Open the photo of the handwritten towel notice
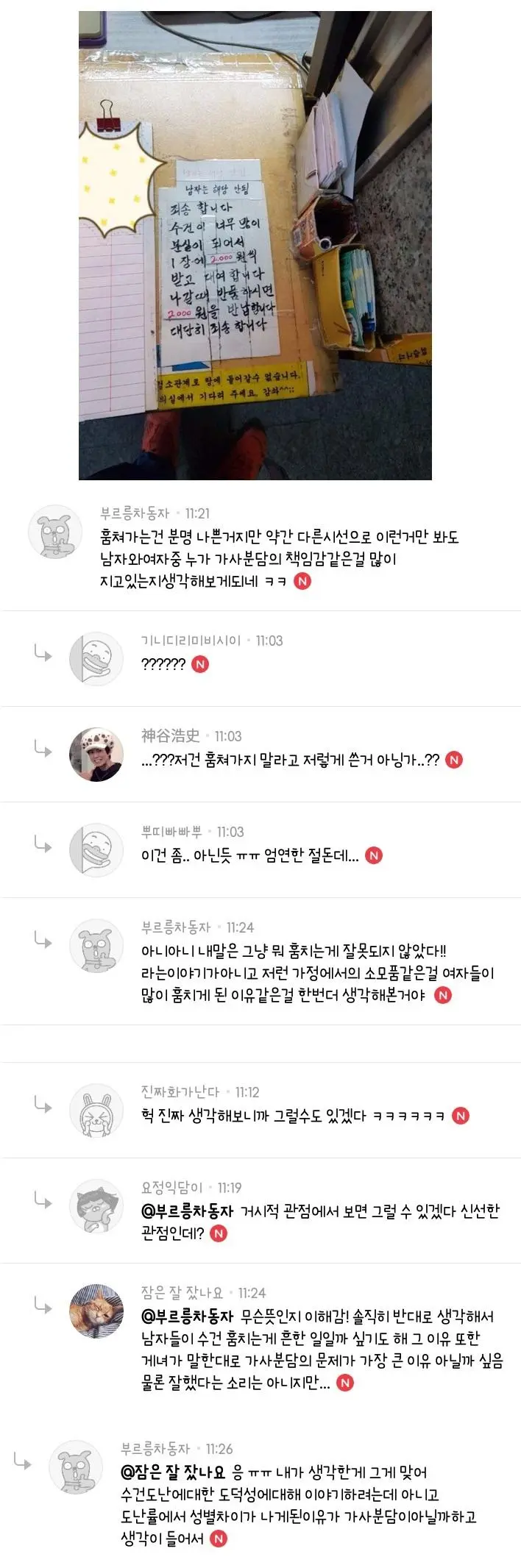The height and width of the screenshot is (1568, 521). 255,246
